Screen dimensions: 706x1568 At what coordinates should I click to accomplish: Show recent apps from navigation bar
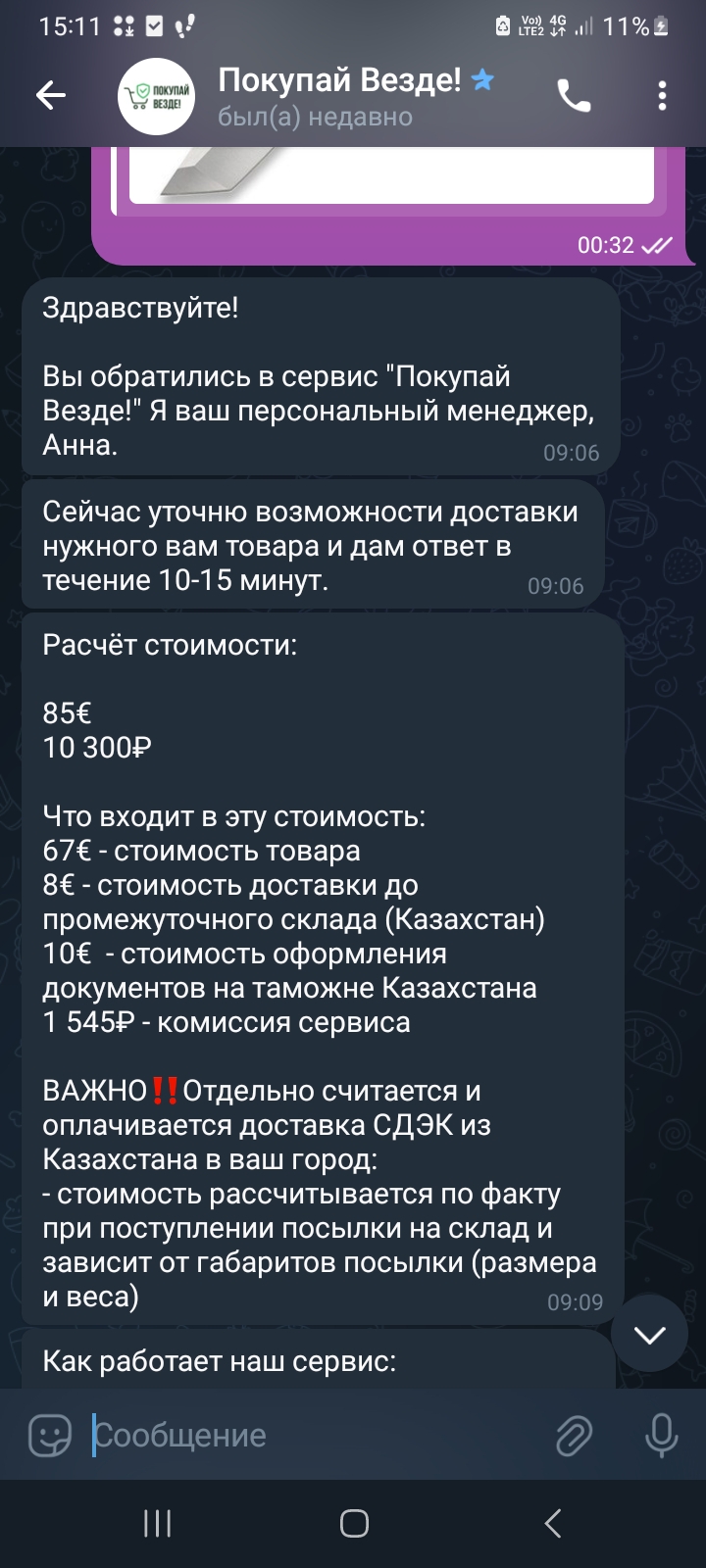158,1523
